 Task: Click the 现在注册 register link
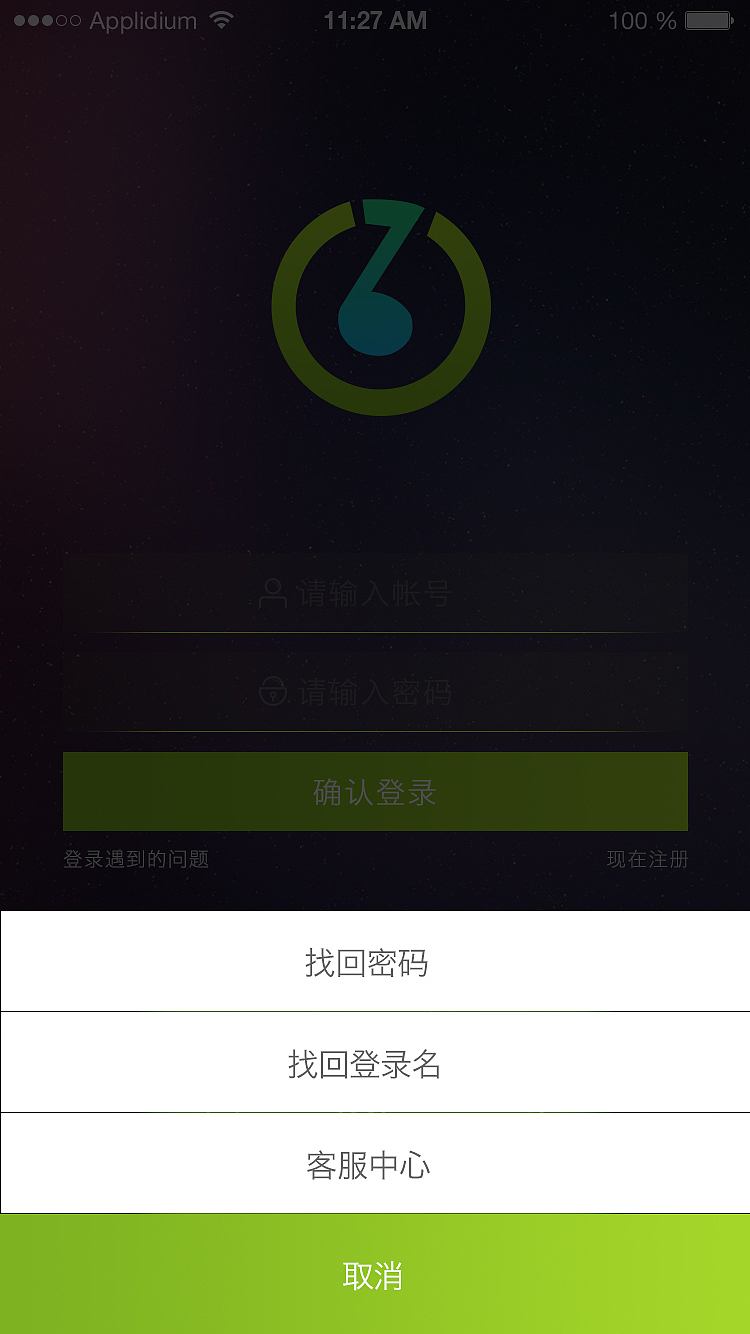pyautogui.click(x=648, y=858)
